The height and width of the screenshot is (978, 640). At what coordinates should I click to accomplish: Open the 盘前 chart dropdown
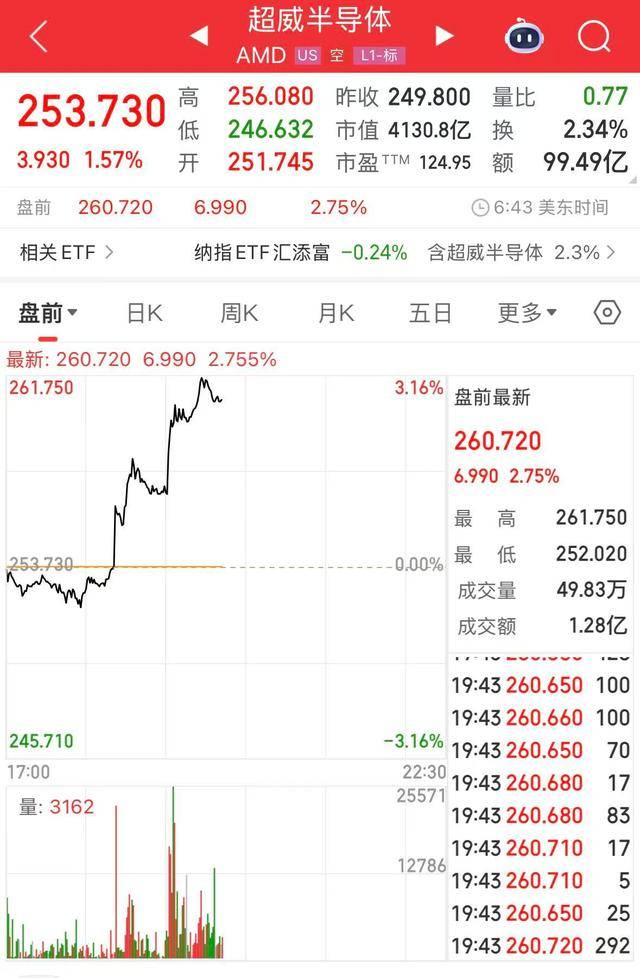[48, 314]
